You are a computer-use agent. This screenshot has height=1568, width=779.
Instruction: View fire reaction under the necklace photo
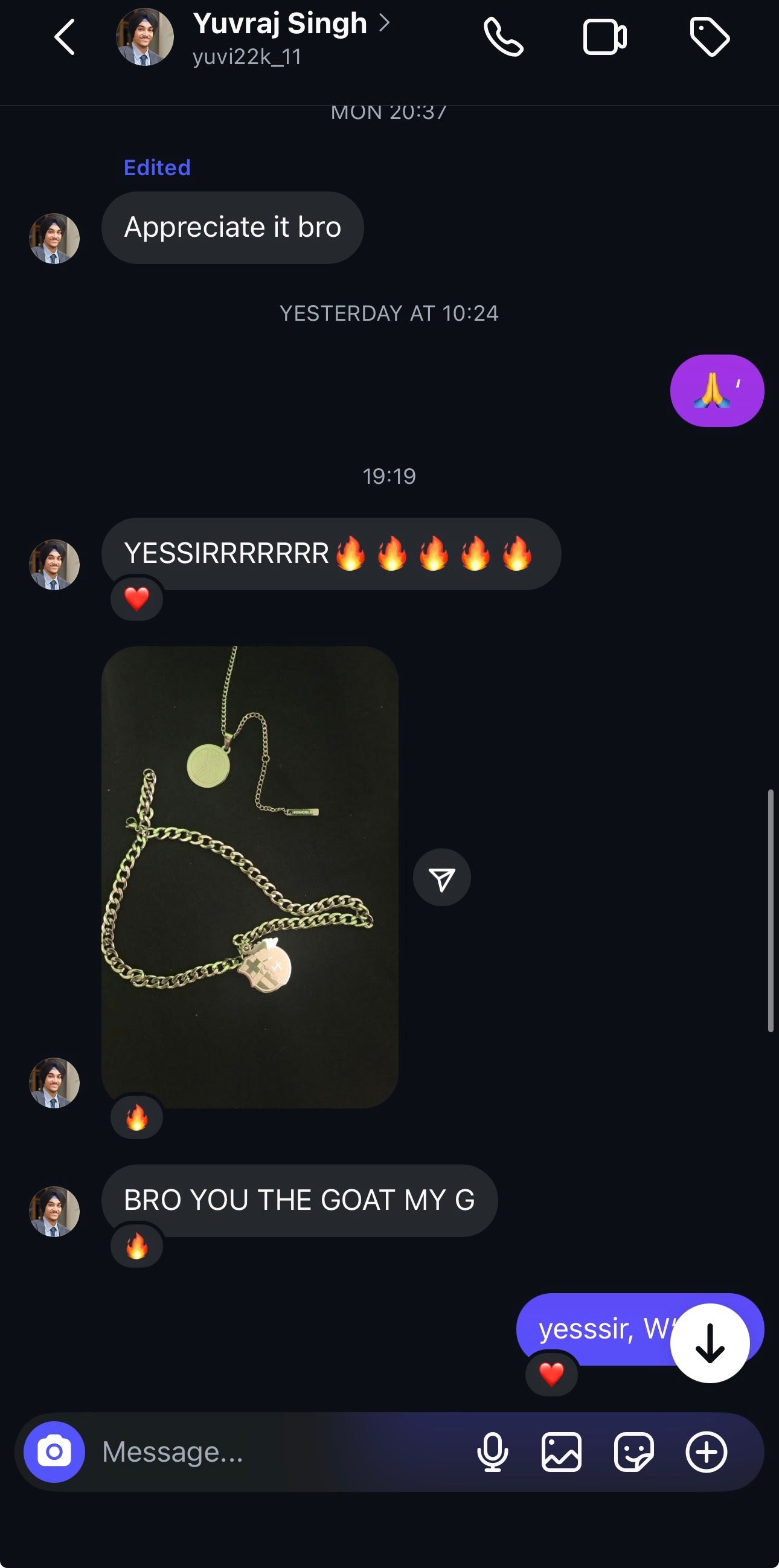137,1117
